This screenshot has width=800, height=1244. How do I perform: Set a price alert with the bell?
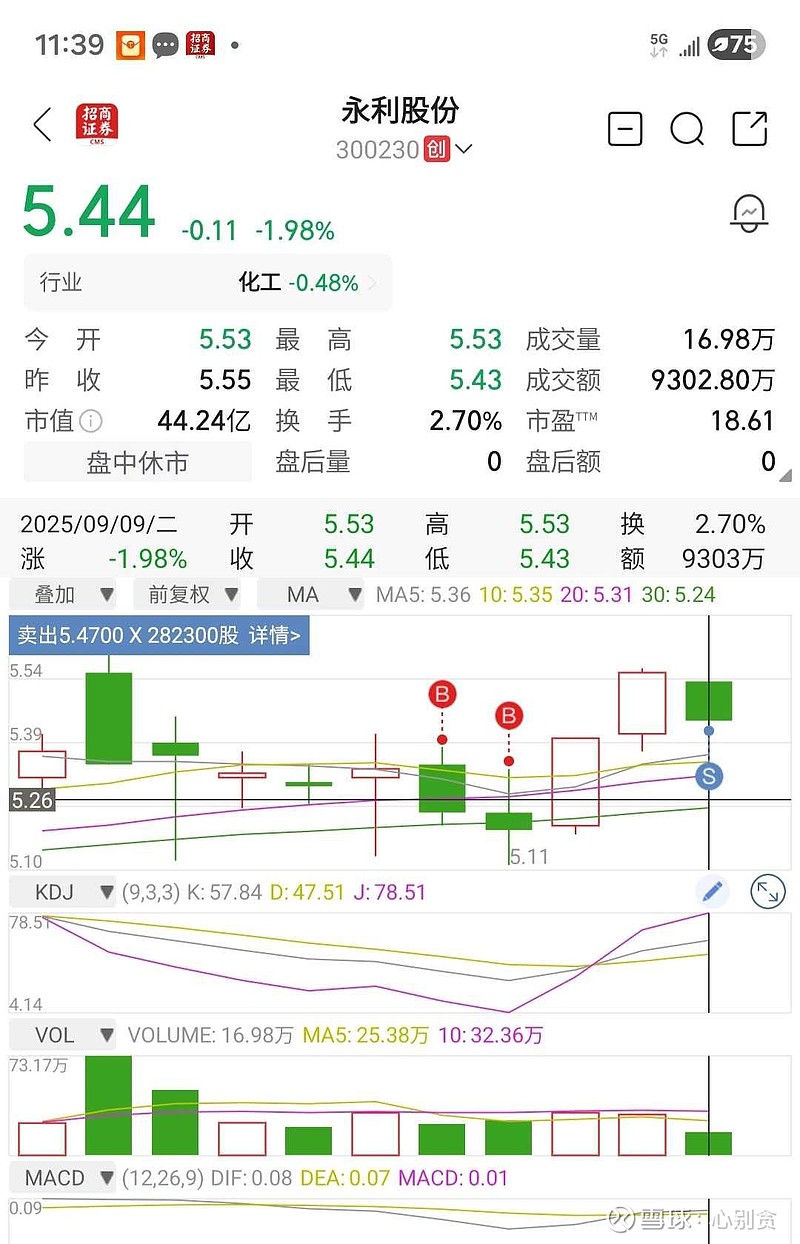(749, 213)
